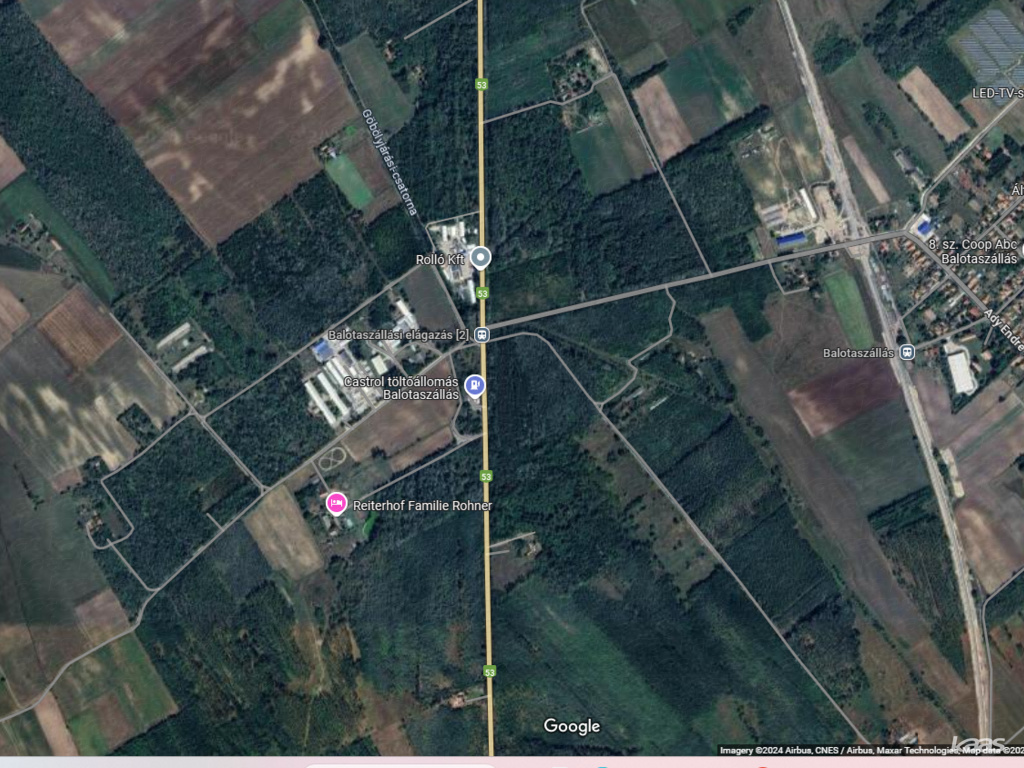
Task: Select the Balotaszállás train station marker
Action: click(907, 352)
